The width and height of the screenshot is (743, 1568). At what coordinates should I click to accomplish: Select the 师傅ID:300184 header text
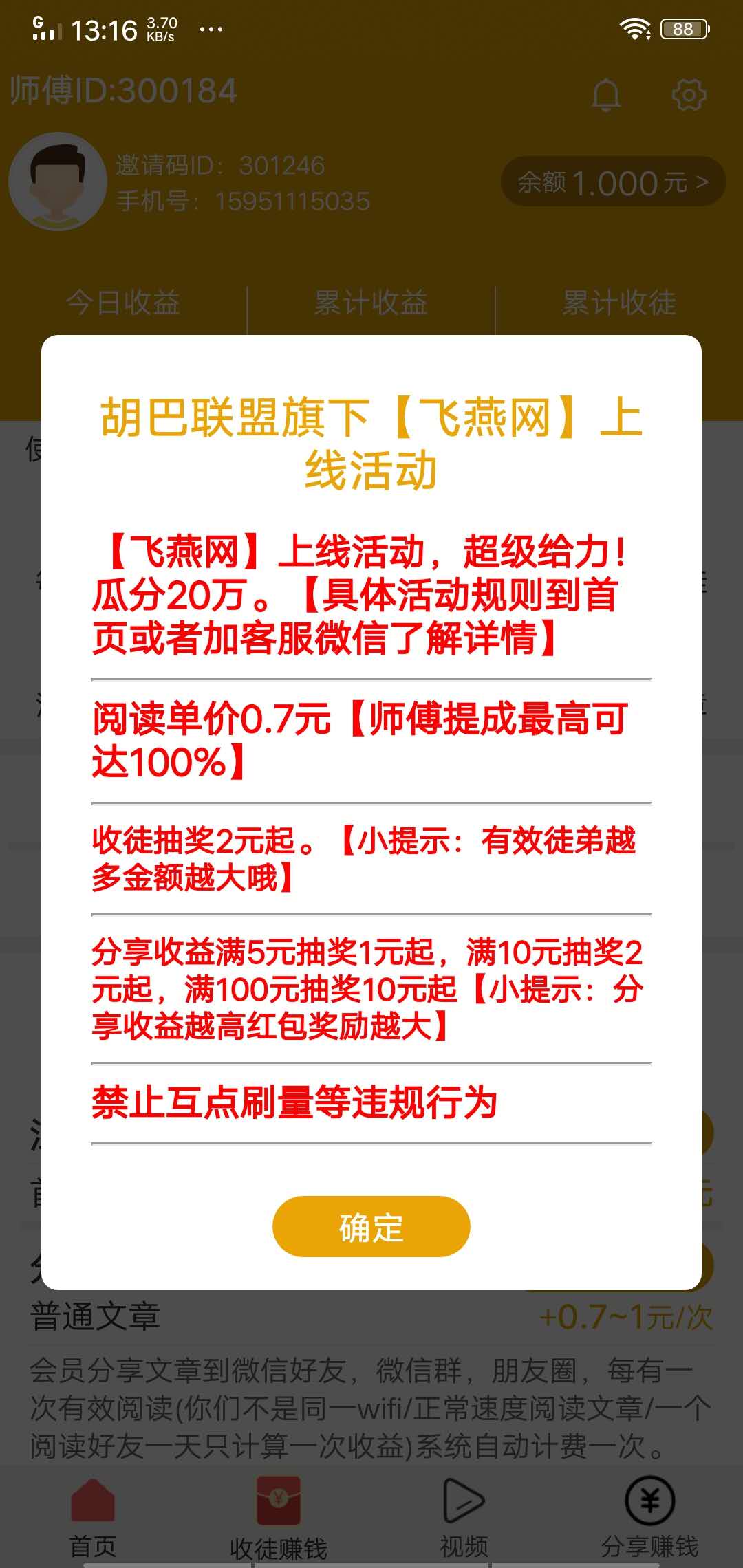122,91
